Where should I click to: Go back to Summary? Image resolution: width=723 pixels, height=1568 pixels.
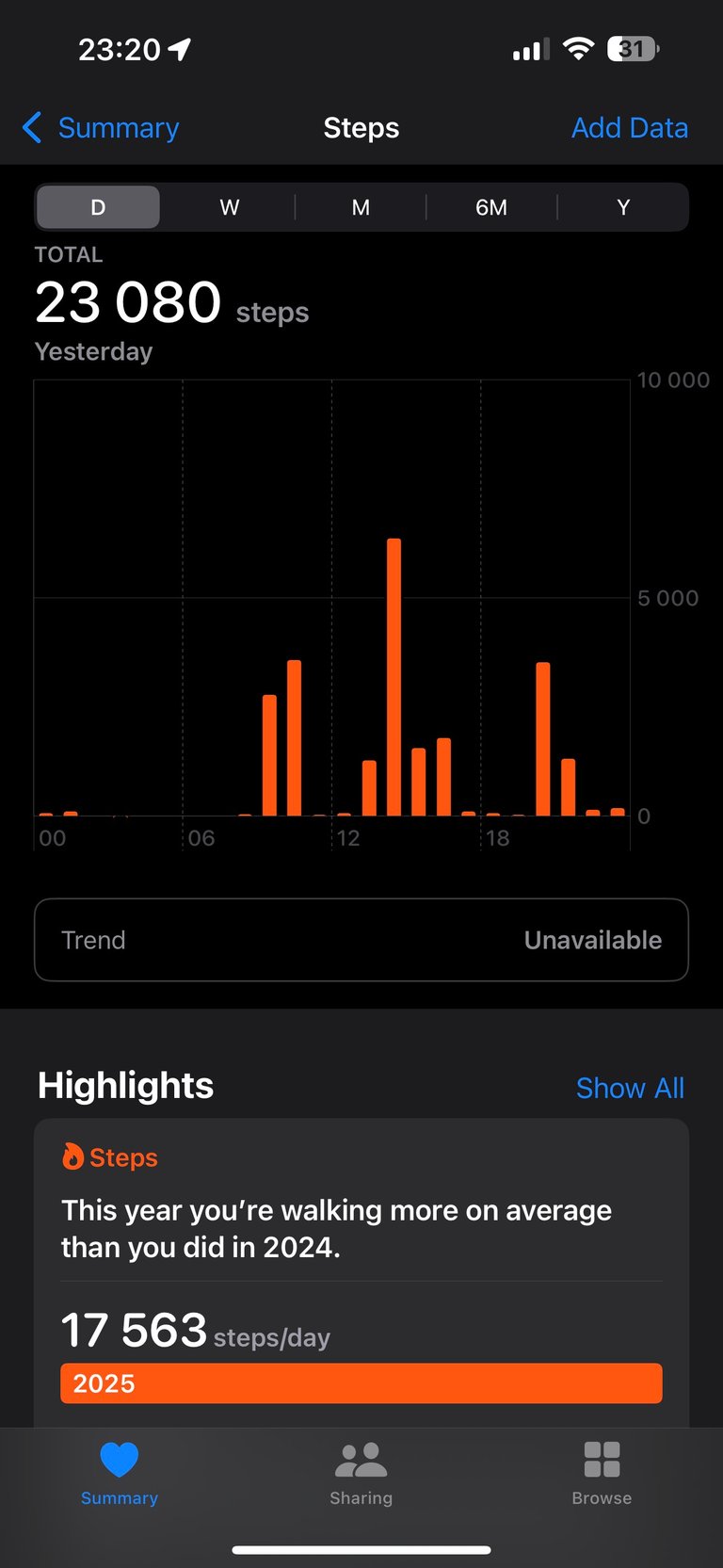[x=101, y=128]
